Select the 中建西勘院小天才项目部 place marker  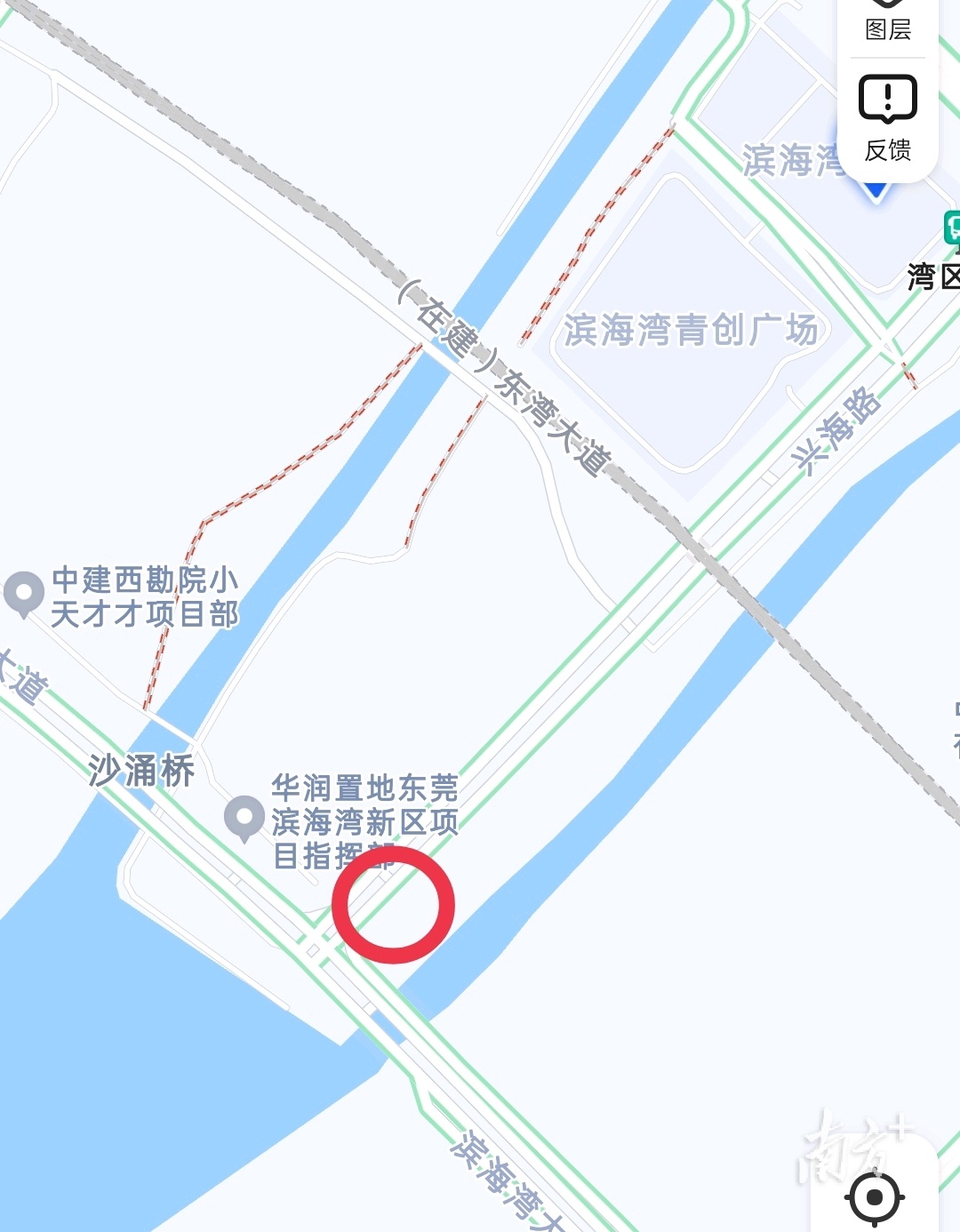tap(24, 593)
